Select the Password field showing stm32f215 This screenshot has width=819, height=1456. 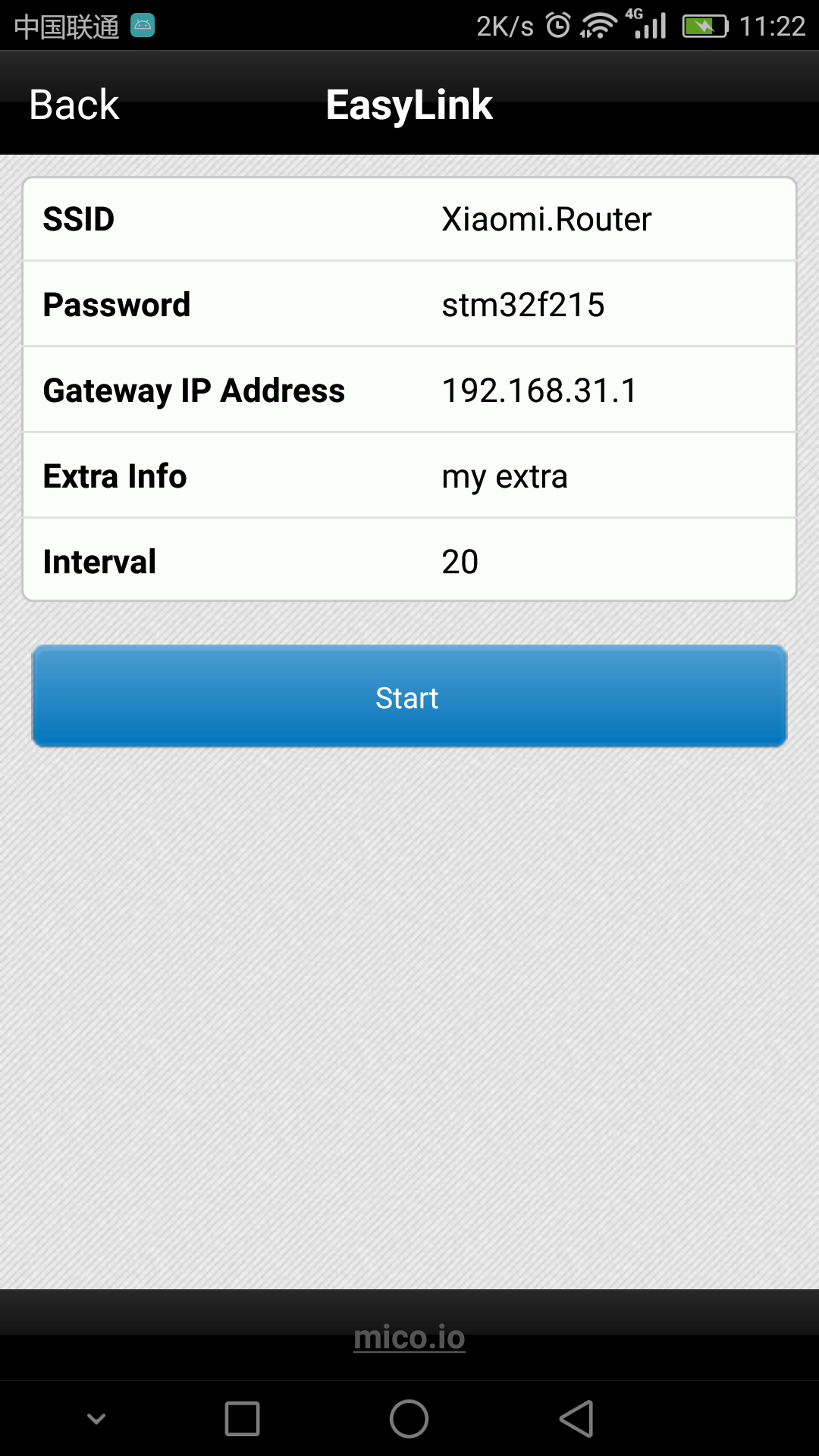409,304
